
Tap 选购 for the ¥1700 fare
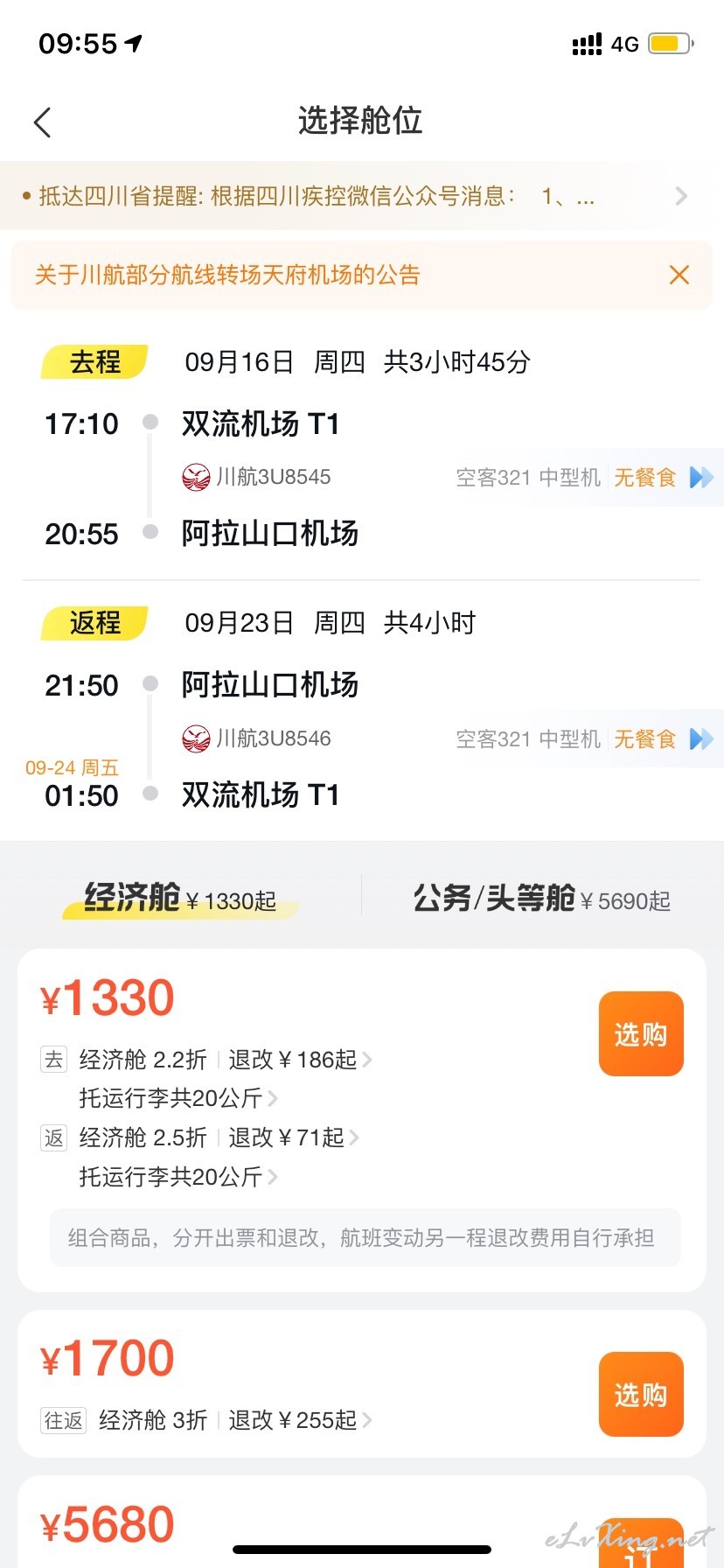pyautogui.click(x=641, y=1394)
